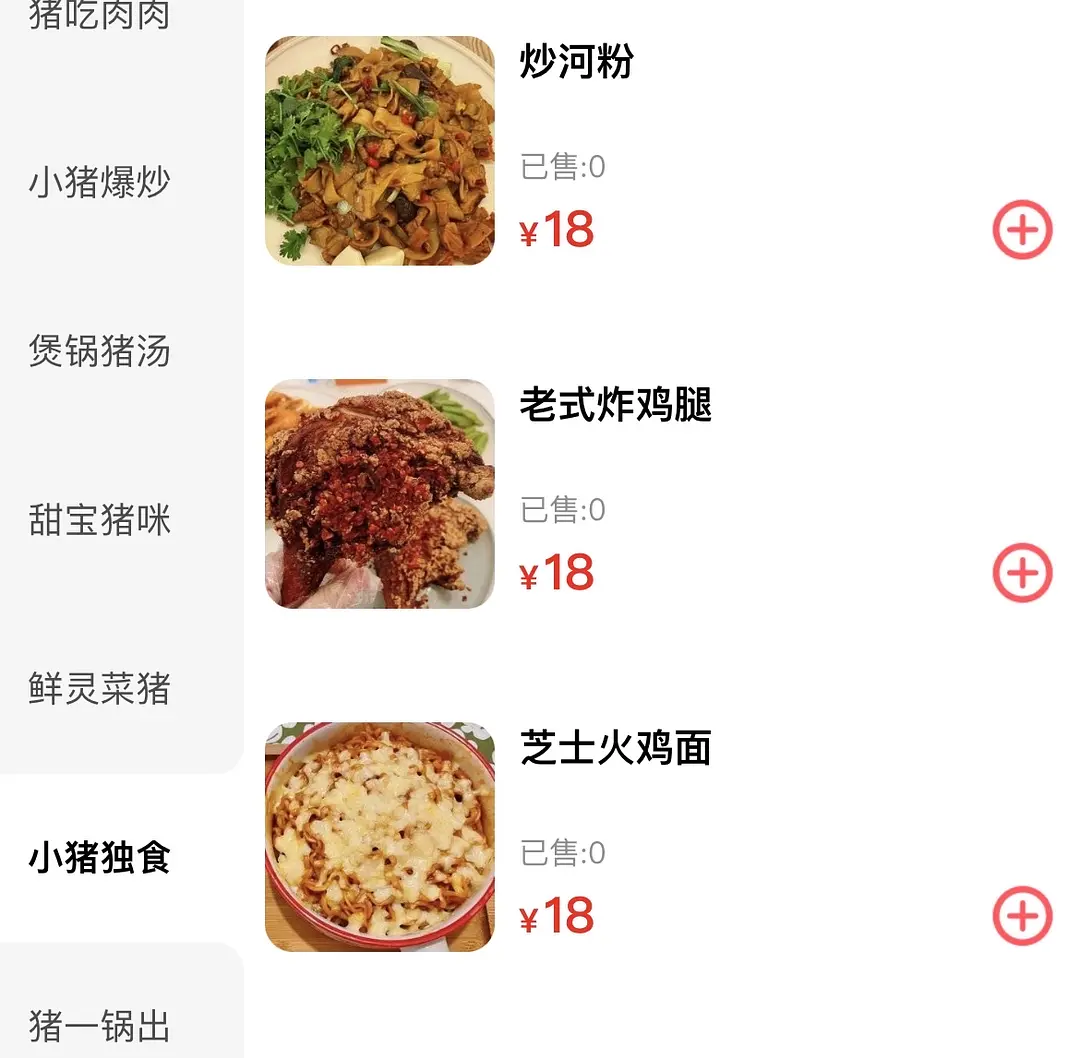Add 炒河粉 to the cart
The width and height of the screenshot is (1080, 1058).
tap(1022, 230)
